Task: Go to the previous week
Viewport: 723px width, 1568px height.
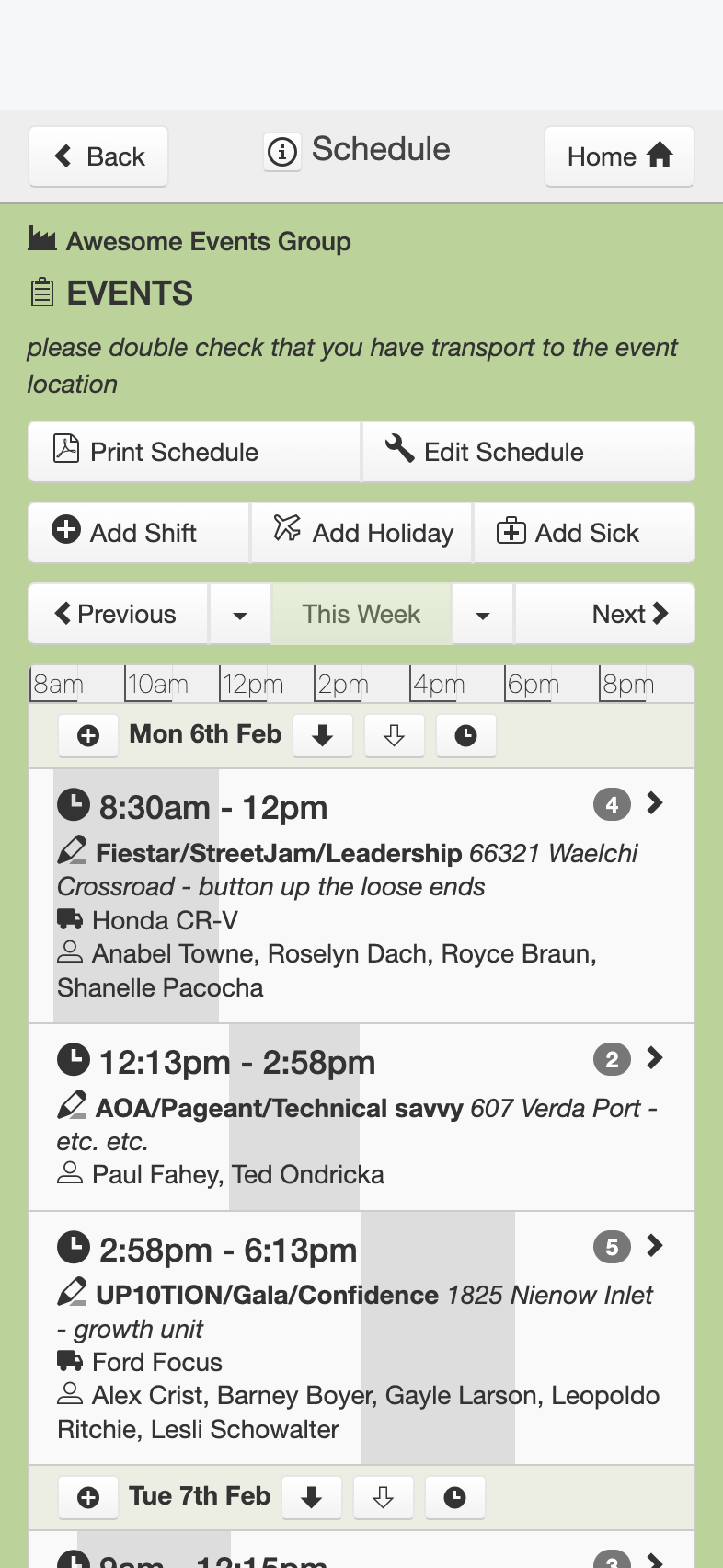Action: tap(119, 614)
